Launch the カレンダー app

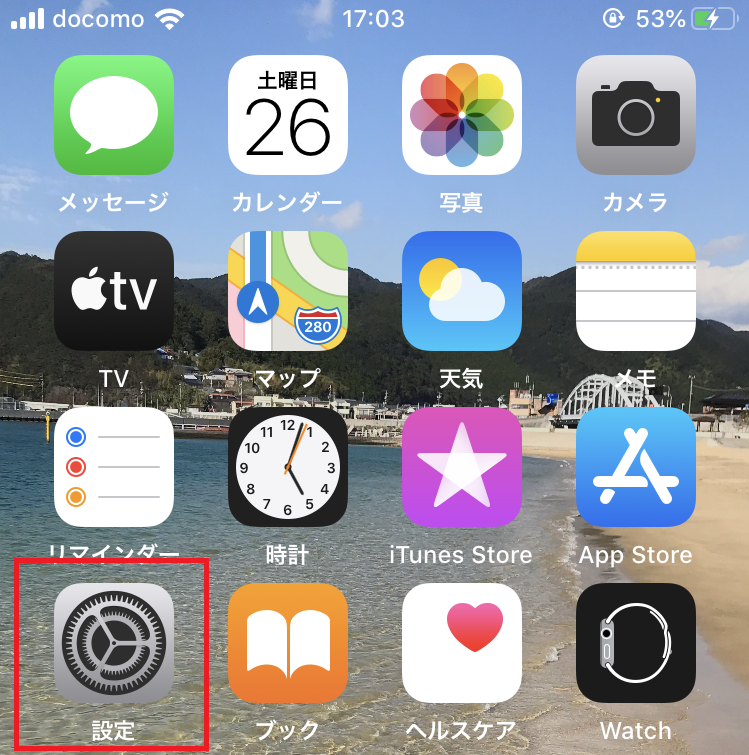[288, 115]
